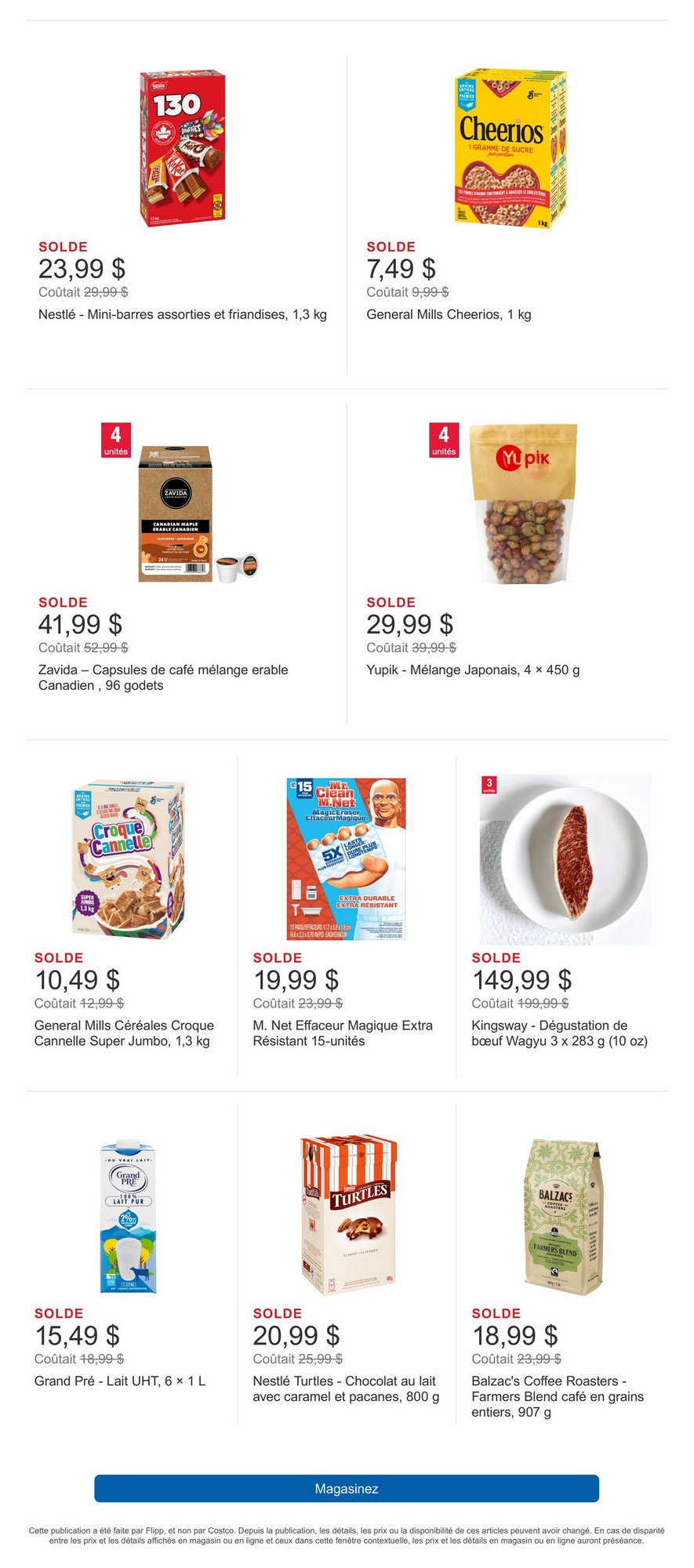Open the Kingsway bœuf Wagyu tasting pack
The width and height of the screenshot is (694, 1568).
pos(565,858)
